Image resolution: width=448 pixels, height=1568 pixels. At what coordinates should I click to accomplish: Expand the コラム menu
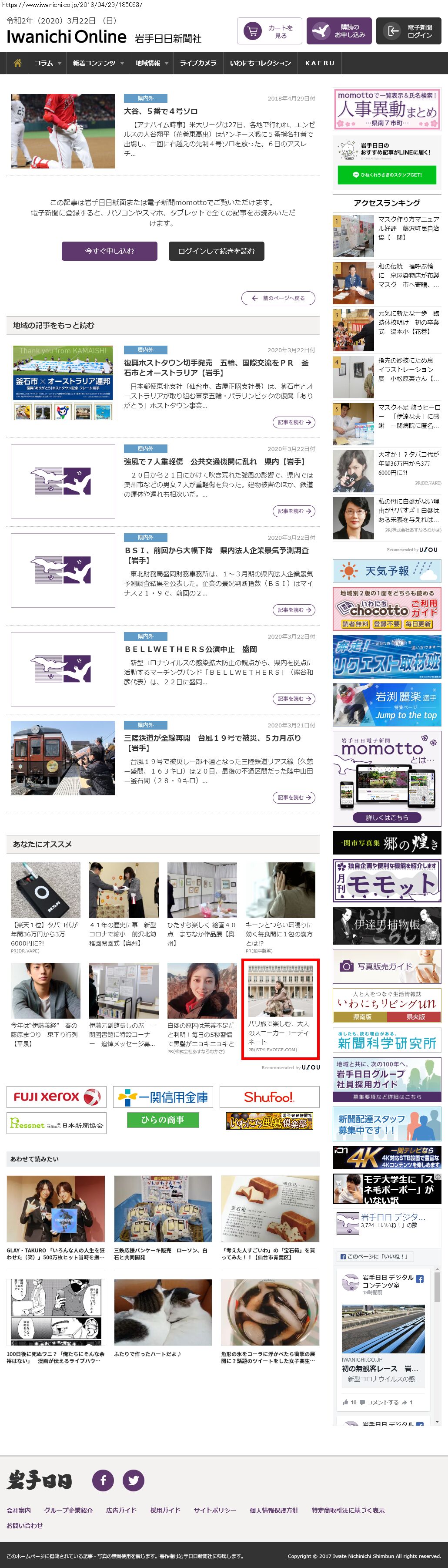47,63
